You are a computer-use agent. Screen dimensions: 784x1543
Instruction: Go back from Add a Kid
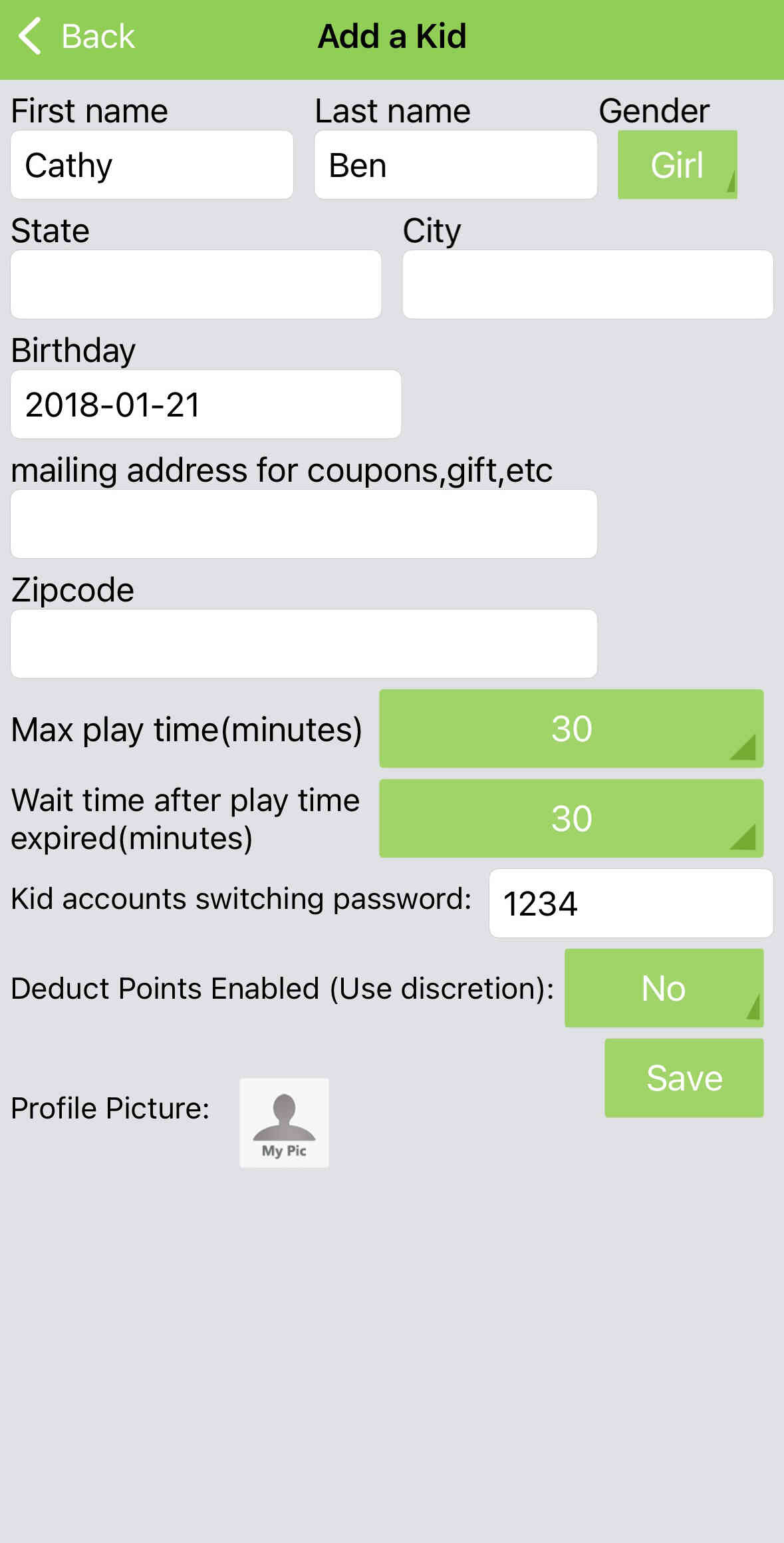[x=76, y=36]
